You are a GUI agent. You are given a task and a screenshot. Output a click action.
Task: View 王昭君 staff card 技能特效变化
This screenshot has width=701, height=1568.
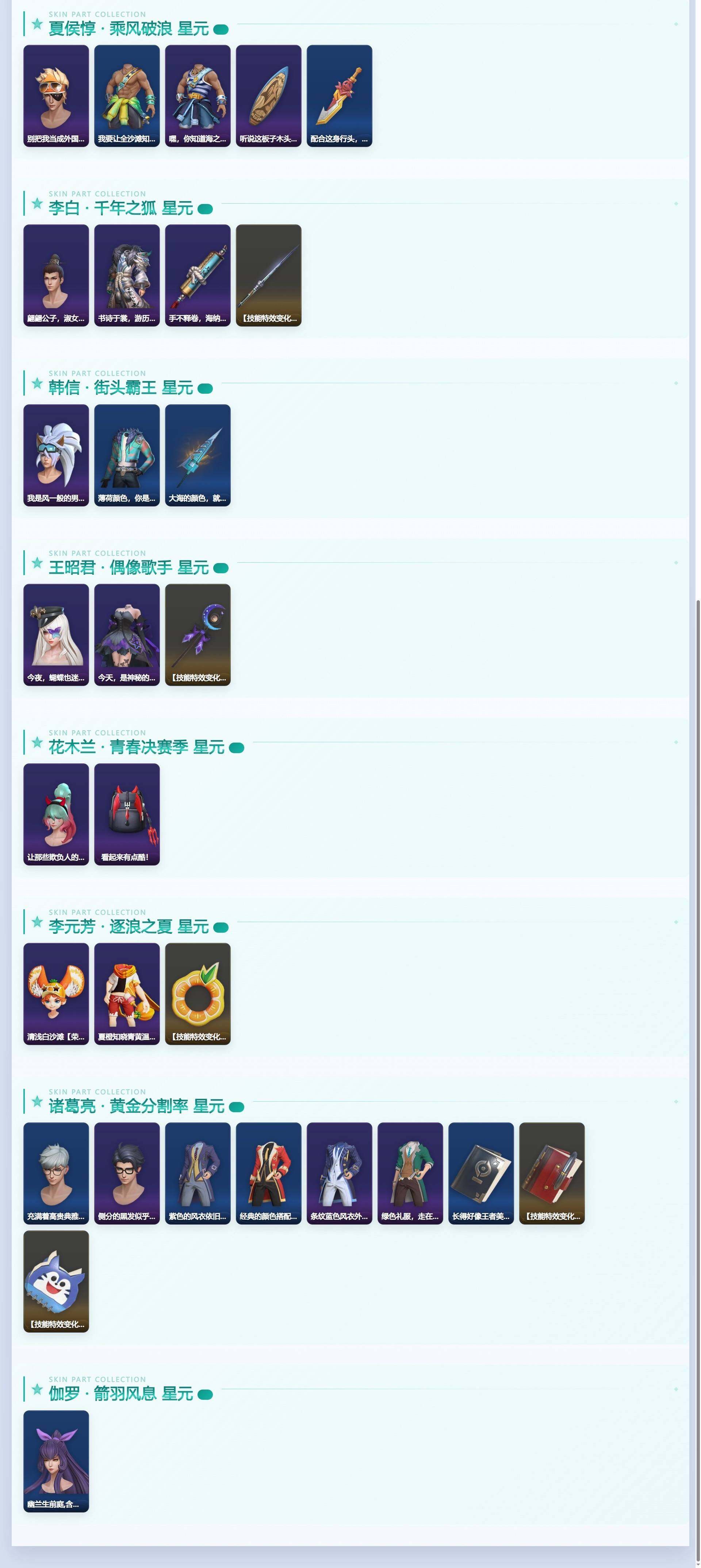(x=198, y=634)
